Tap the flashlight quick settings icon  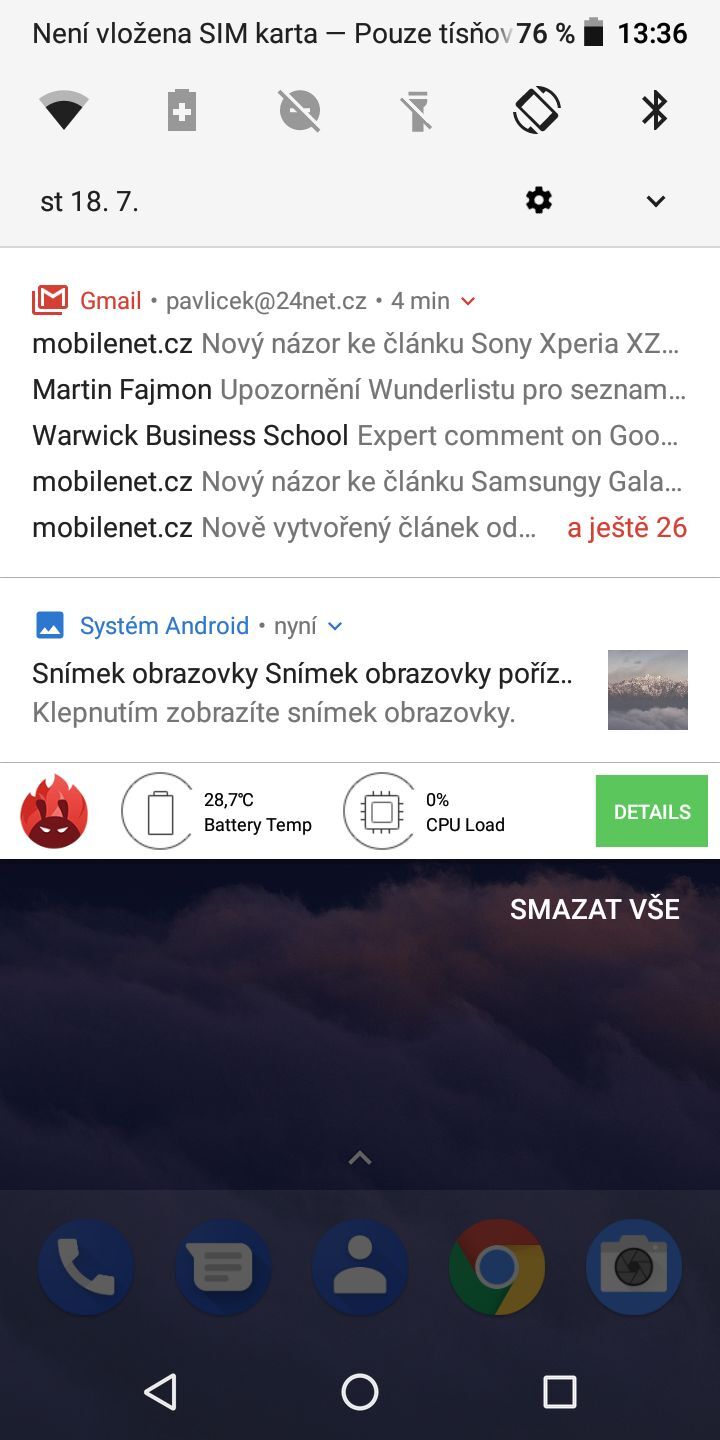tap(420, 111)
